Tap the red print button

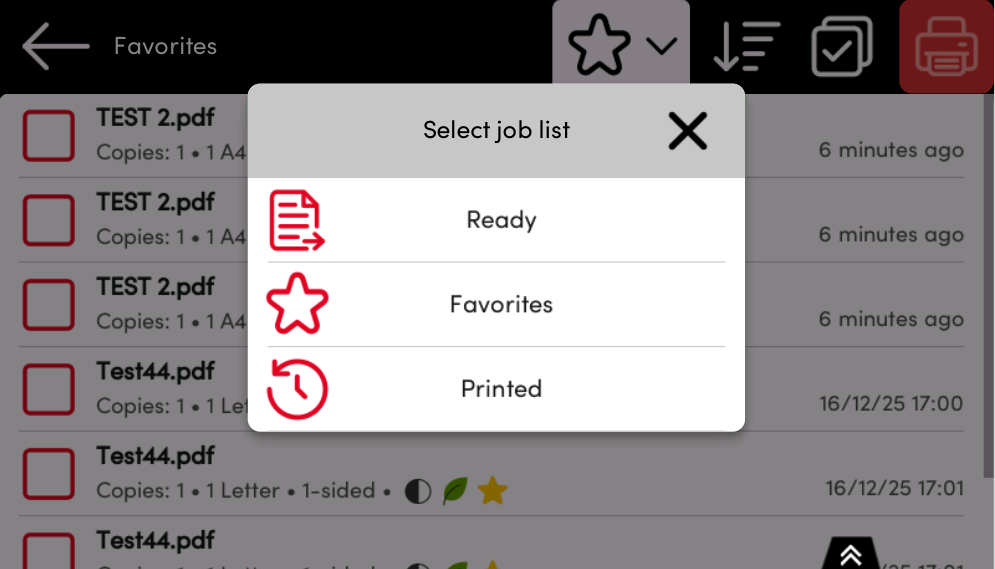tap(945, 47)
